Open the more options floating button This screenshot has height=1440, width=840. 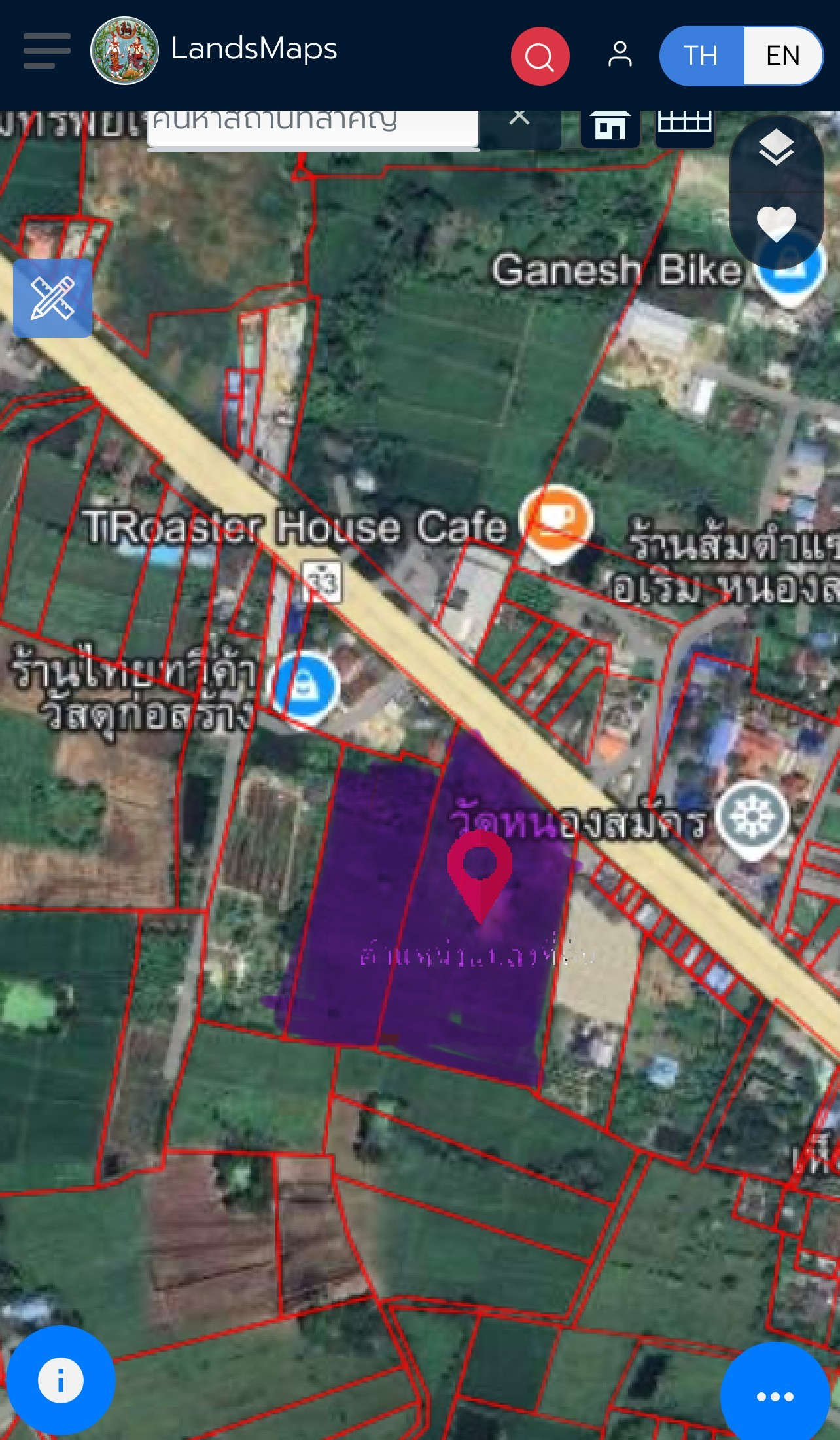775,1395
